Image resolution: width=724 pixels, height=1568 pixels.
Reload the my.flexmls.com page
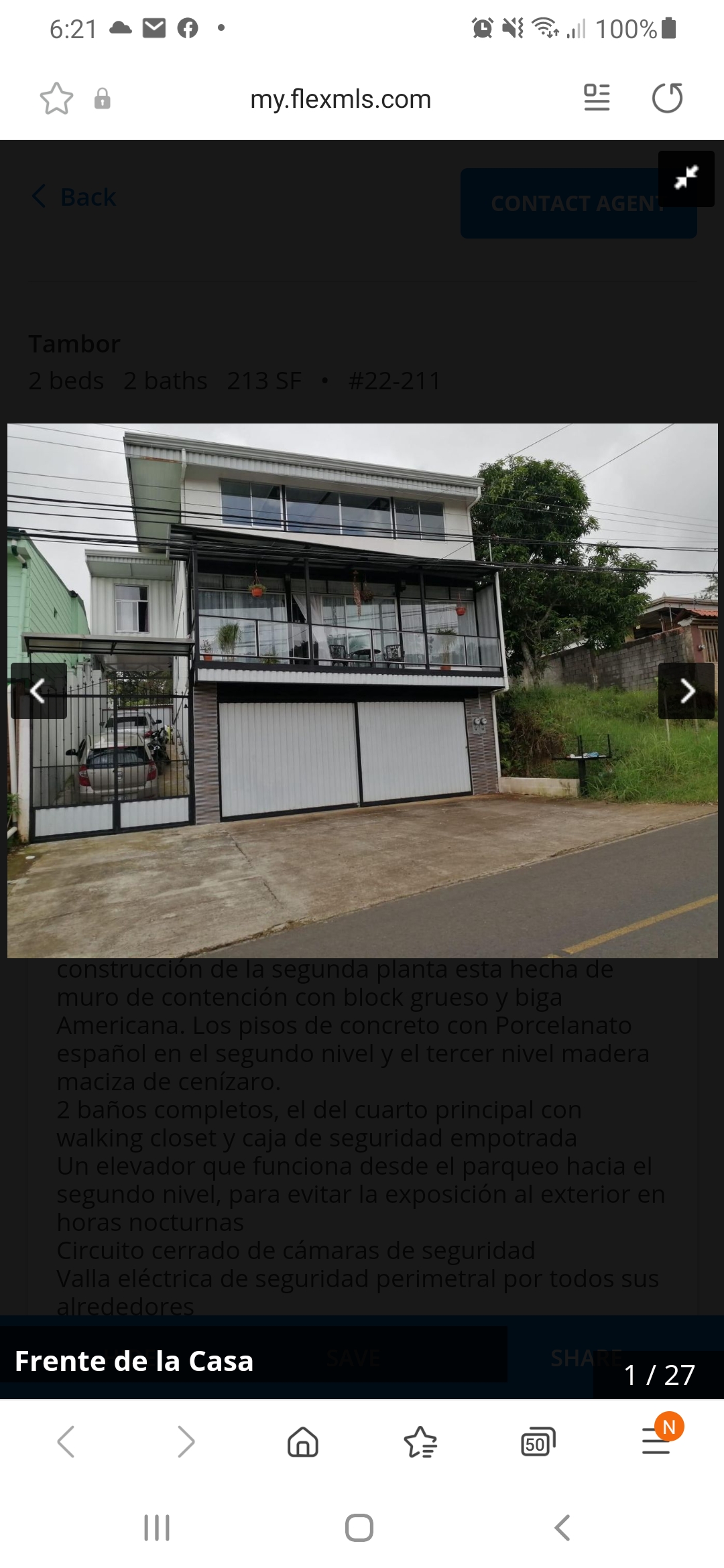pos(667,98)
